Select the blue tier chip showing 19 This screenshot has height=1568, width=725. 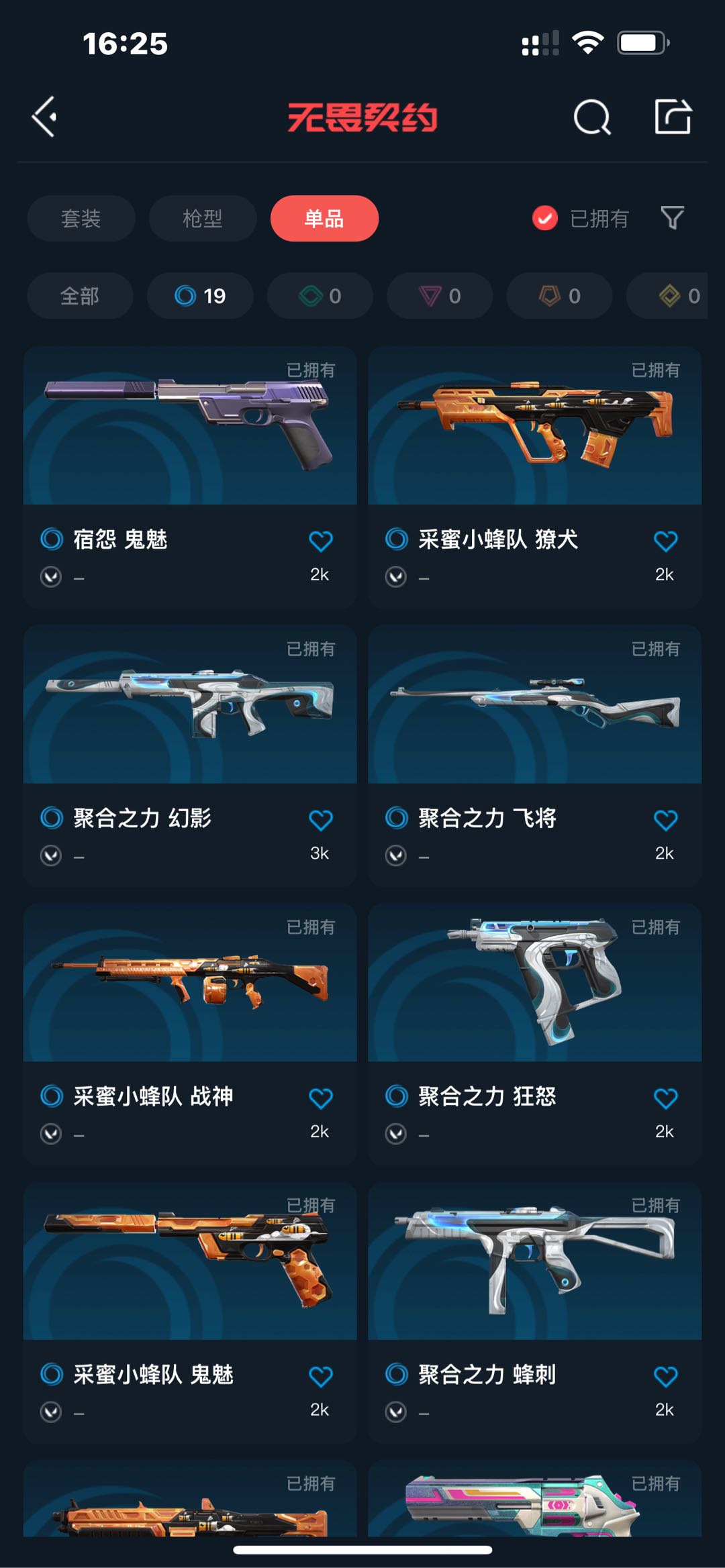coord(200,296)
